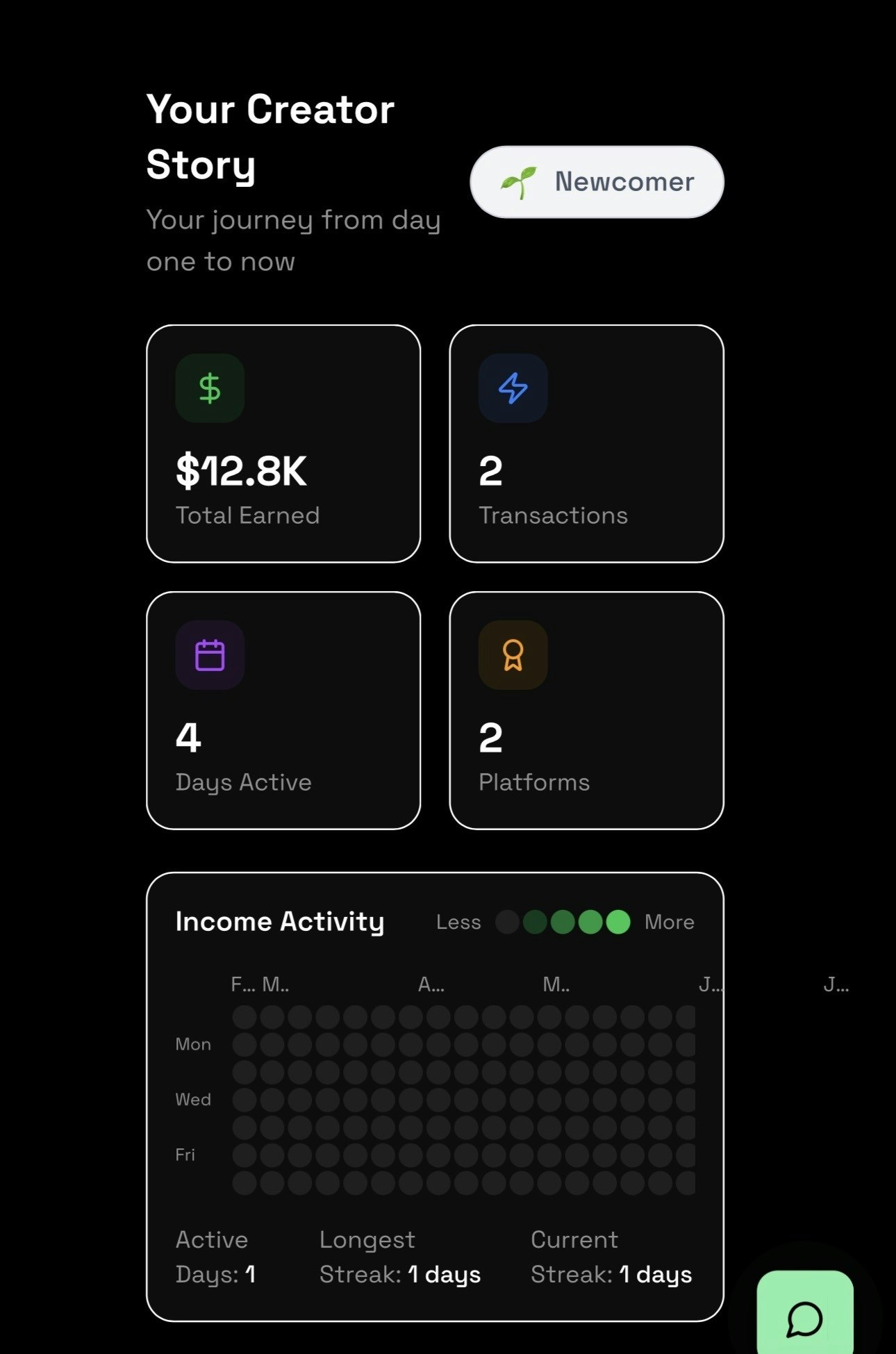
Task: Click the darkest dot next to Less label
Action: 508,921
